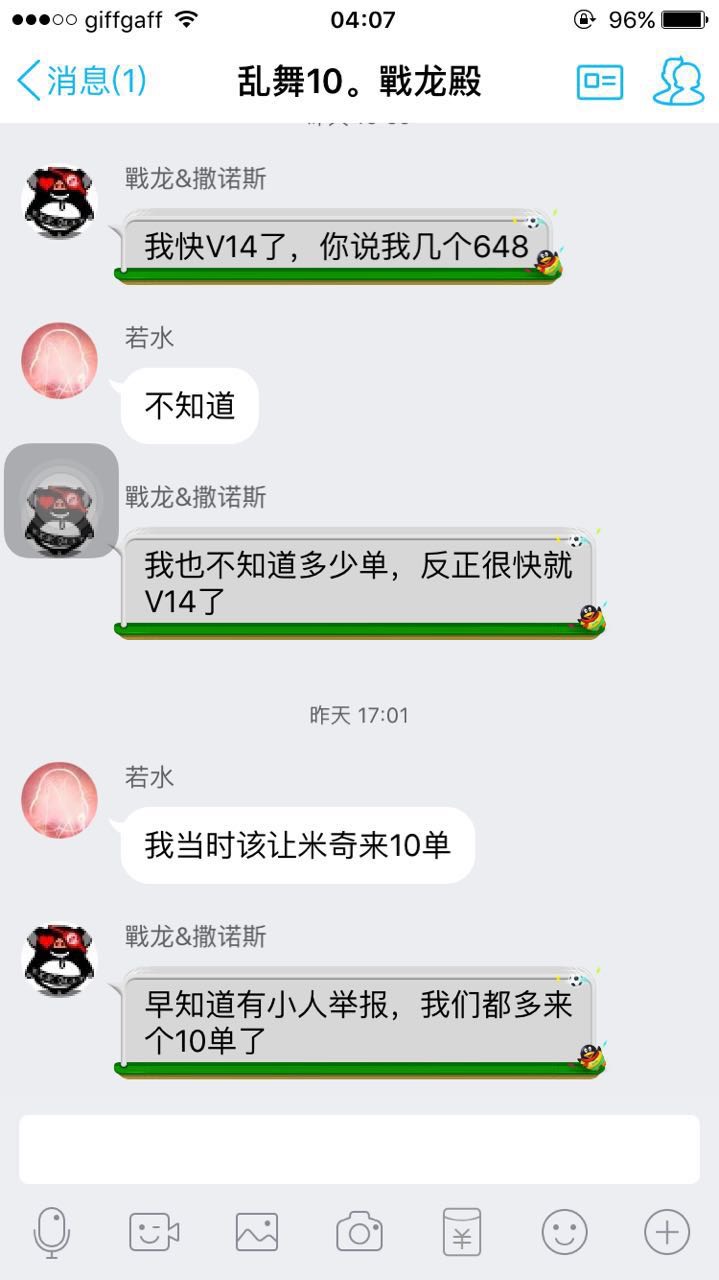This screenshot has height=1280, width=719.
Task: Open the video recording icon
Action: 154,1231
